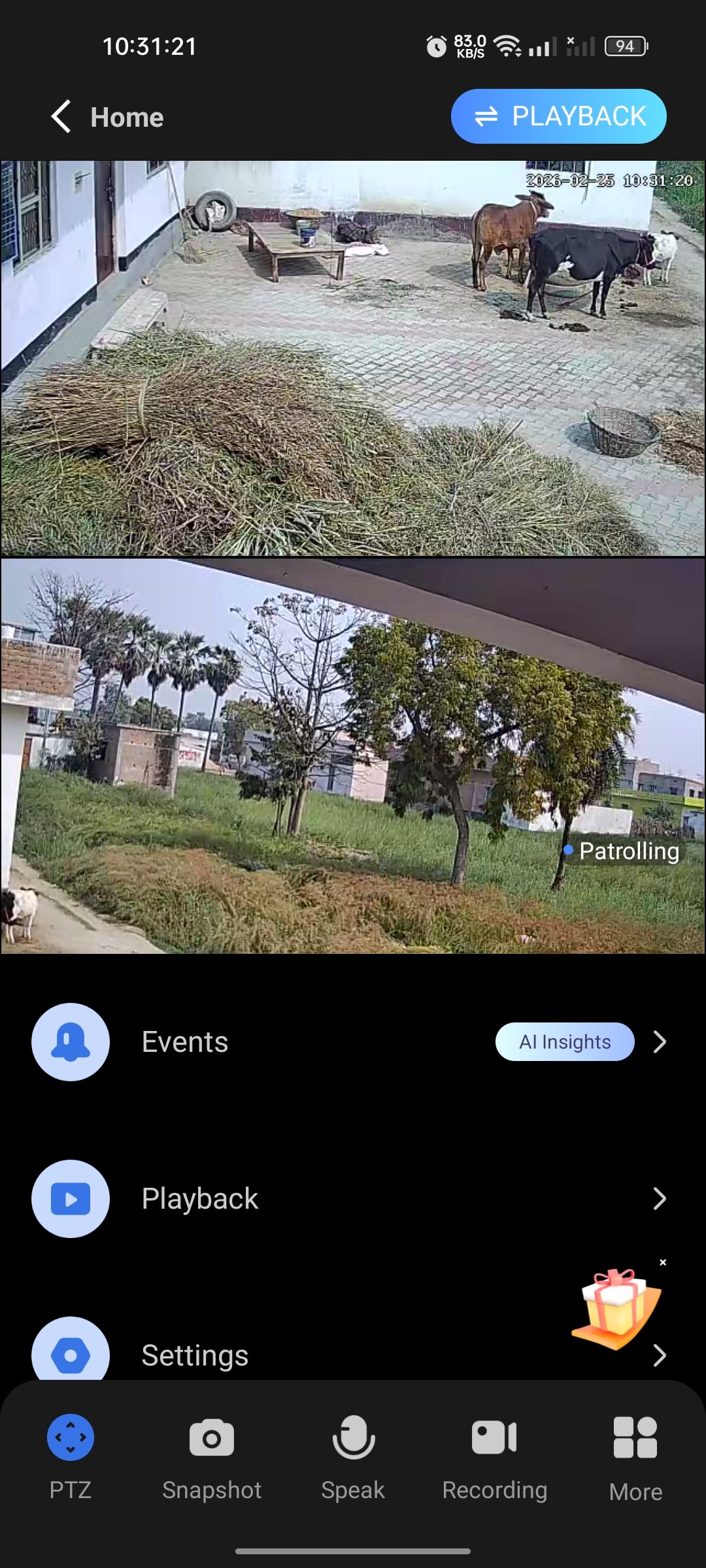The width and height of the screenshot is (706, 1568).
Task: Start Recording the live feed
Action: [494, 1452]
